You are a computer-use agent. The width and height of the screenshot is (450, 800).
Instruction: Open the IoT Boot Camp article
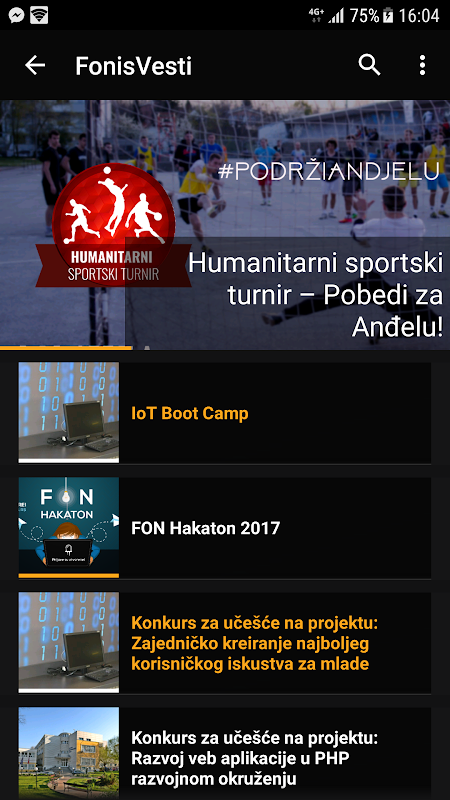(225, 413)
